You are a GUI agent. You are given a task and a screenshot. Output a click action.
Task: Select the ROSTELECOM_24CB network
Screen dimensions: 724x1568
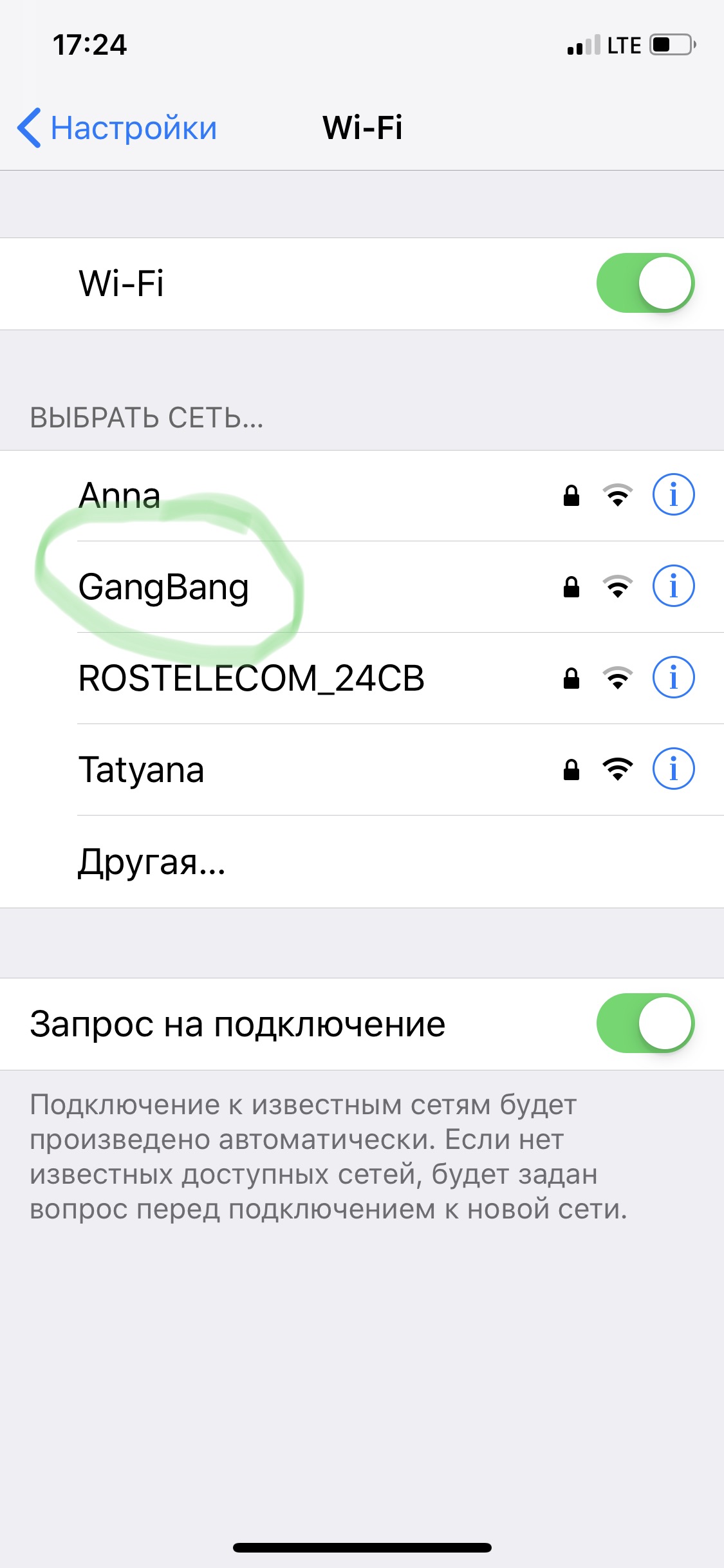coord(251,678)
